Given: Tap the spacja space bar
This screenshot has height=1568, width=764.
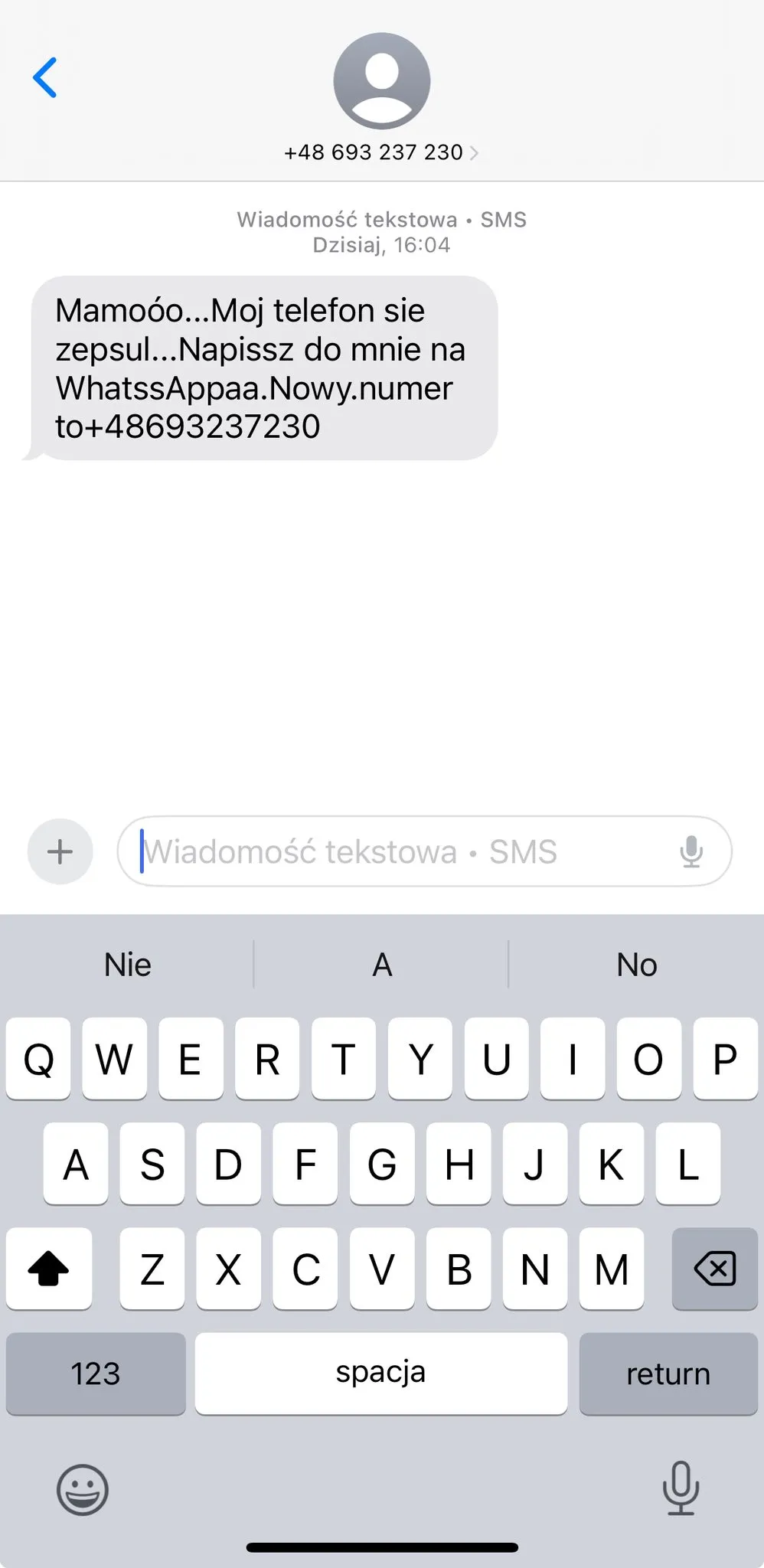Looking at the screenshot, I should click(x=380, y=1374).
